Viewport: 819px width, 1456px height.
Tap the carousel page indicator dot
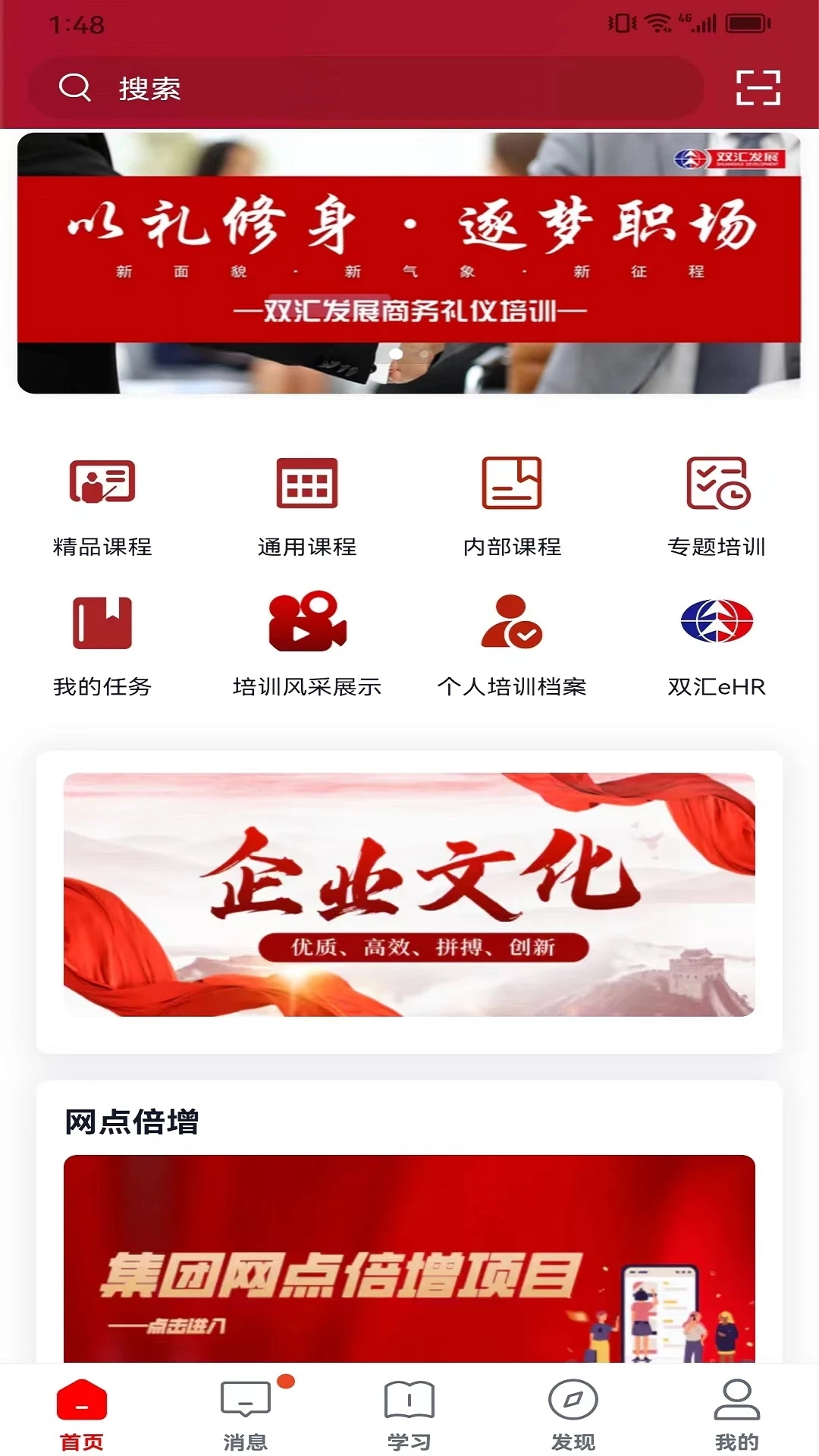click(395, 353)
